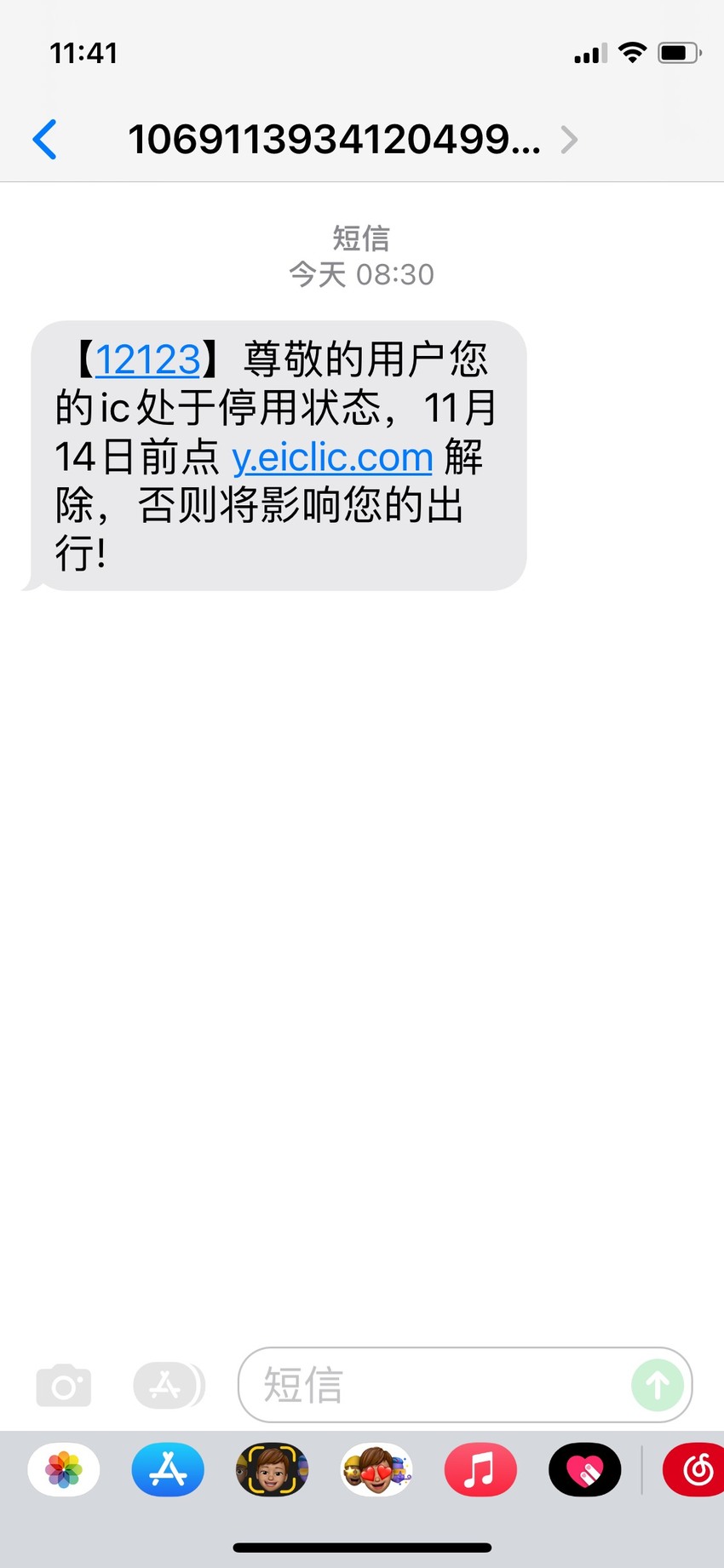Open the App Store in the app strip
Image resolution: width=724 pixels, height=1568 pixels.
pyautogui.click(x=168, y=1469)
